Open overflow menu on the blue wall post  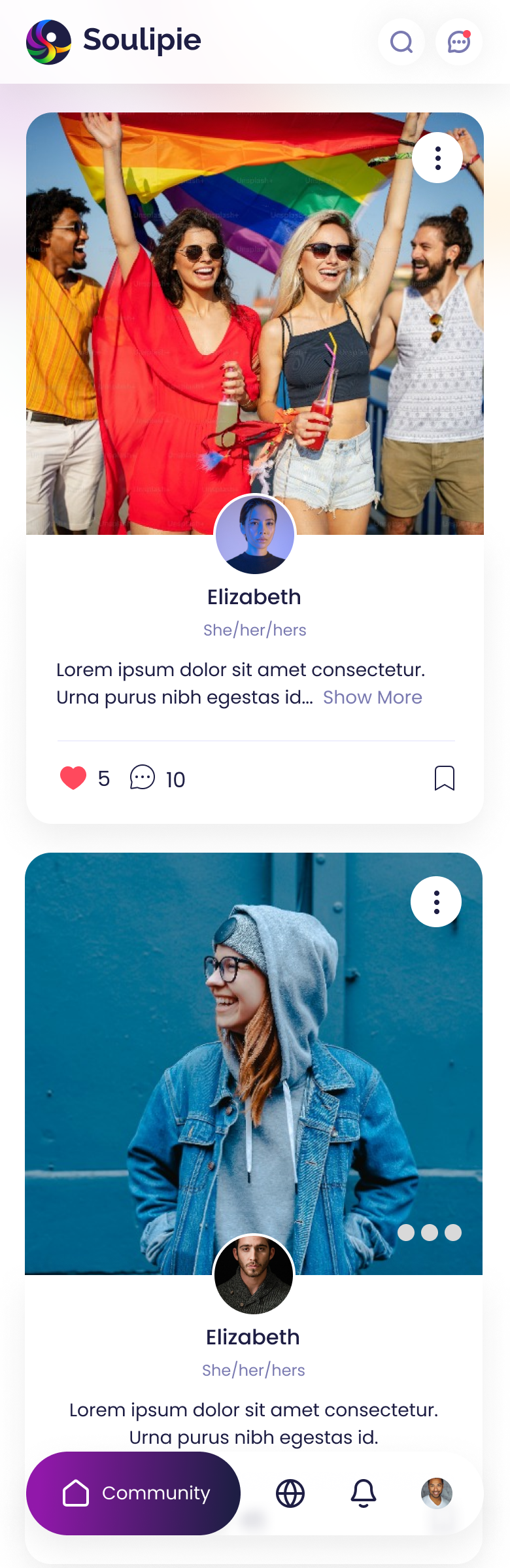pyautogui.click(x=436, y=902)
